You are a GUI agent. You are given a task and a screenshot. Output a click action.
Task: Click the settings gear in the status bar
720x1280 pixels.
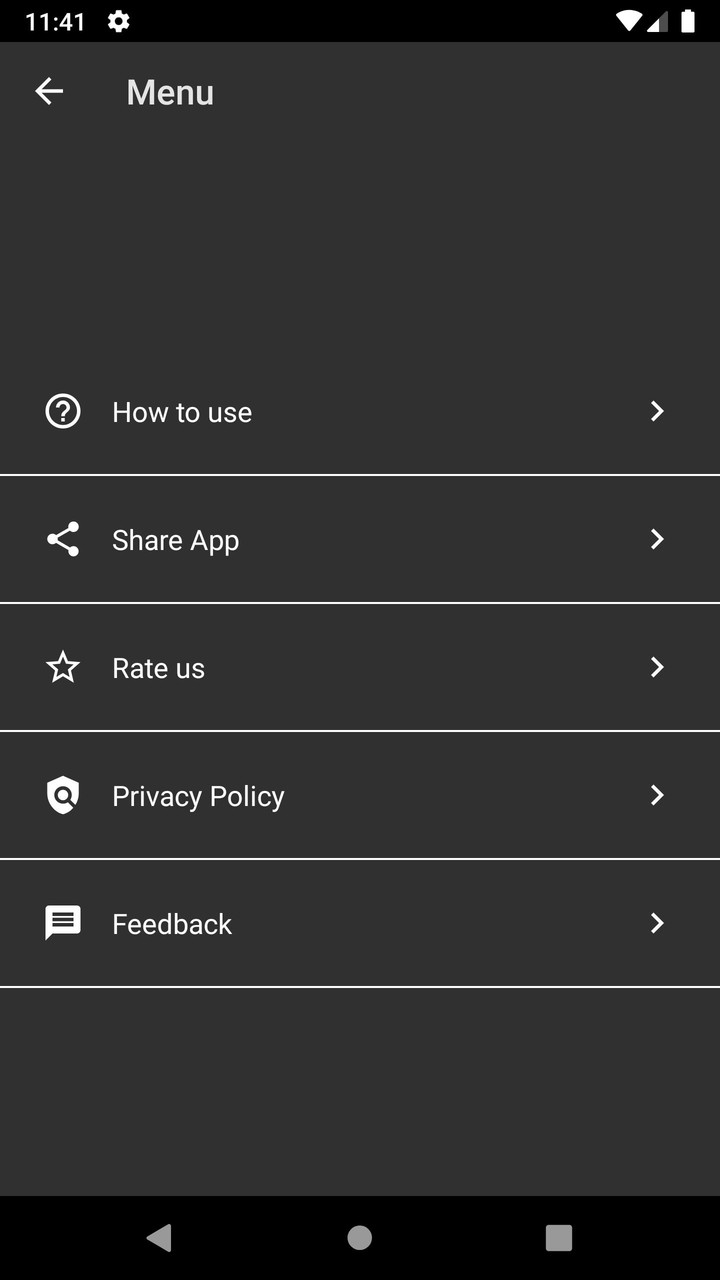(118, 21)
